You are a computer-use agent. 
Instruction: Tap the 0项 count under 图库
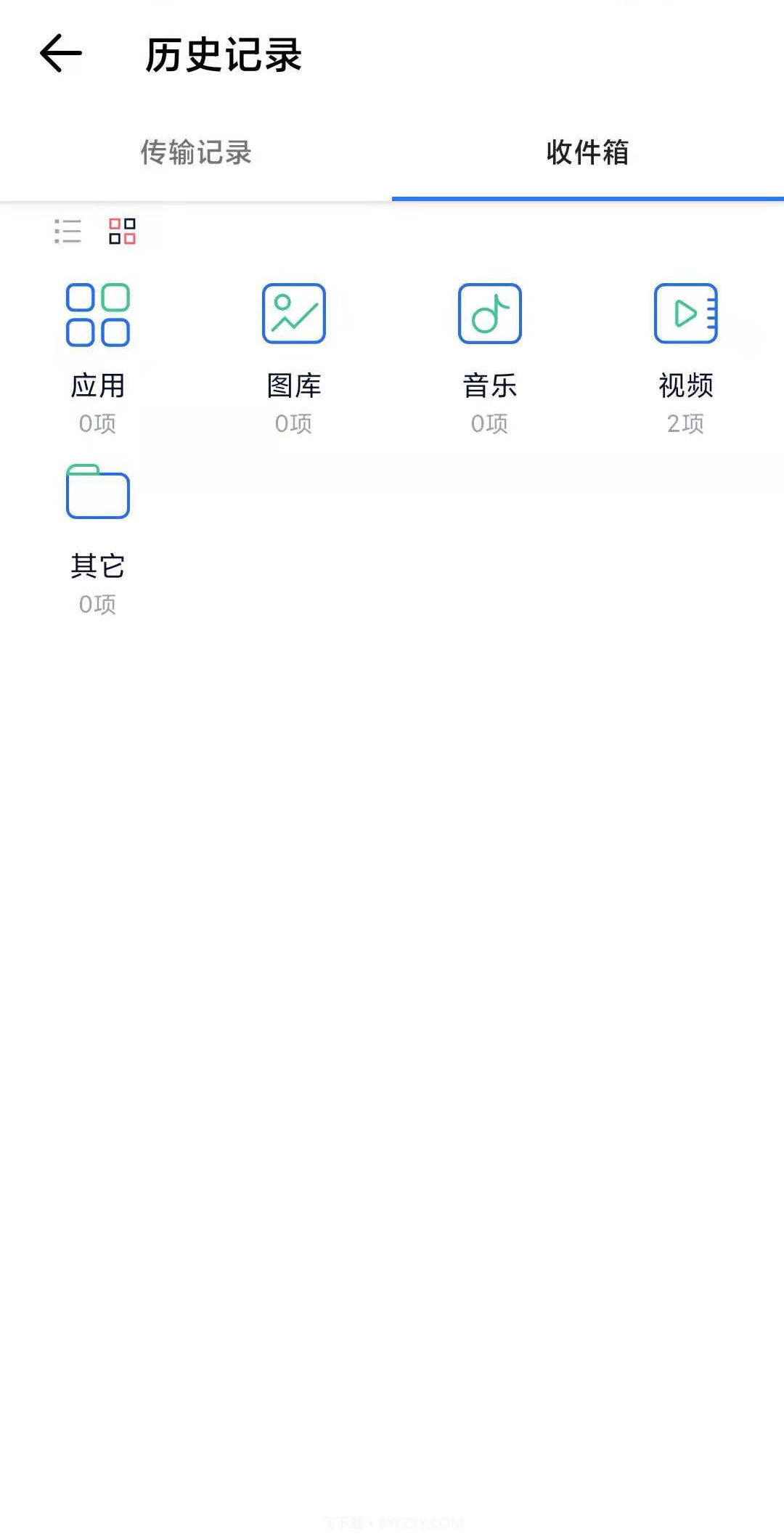293,423
